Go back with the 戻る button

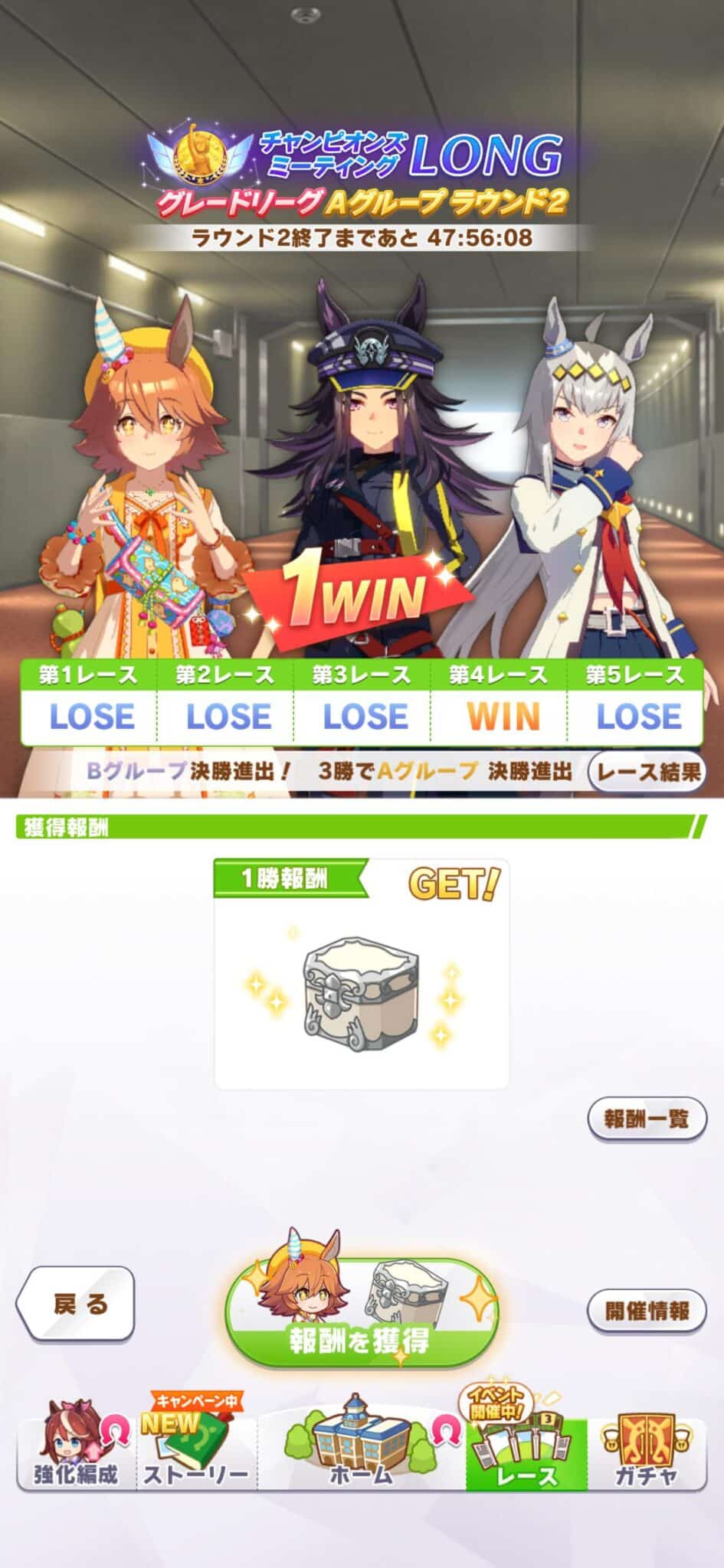tap(75, 1304)
